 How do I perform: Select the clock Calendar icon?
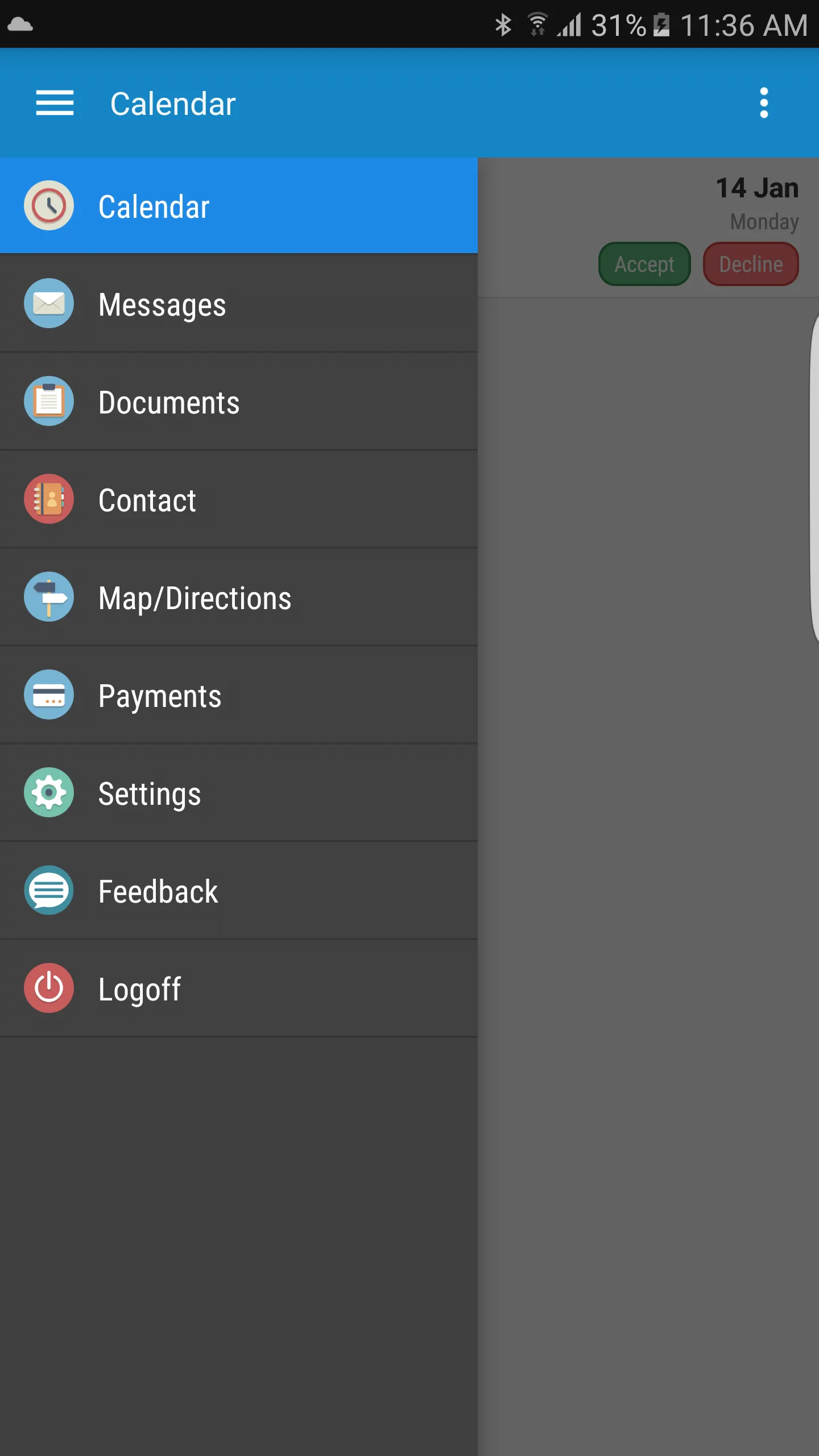tap(49, 206)
